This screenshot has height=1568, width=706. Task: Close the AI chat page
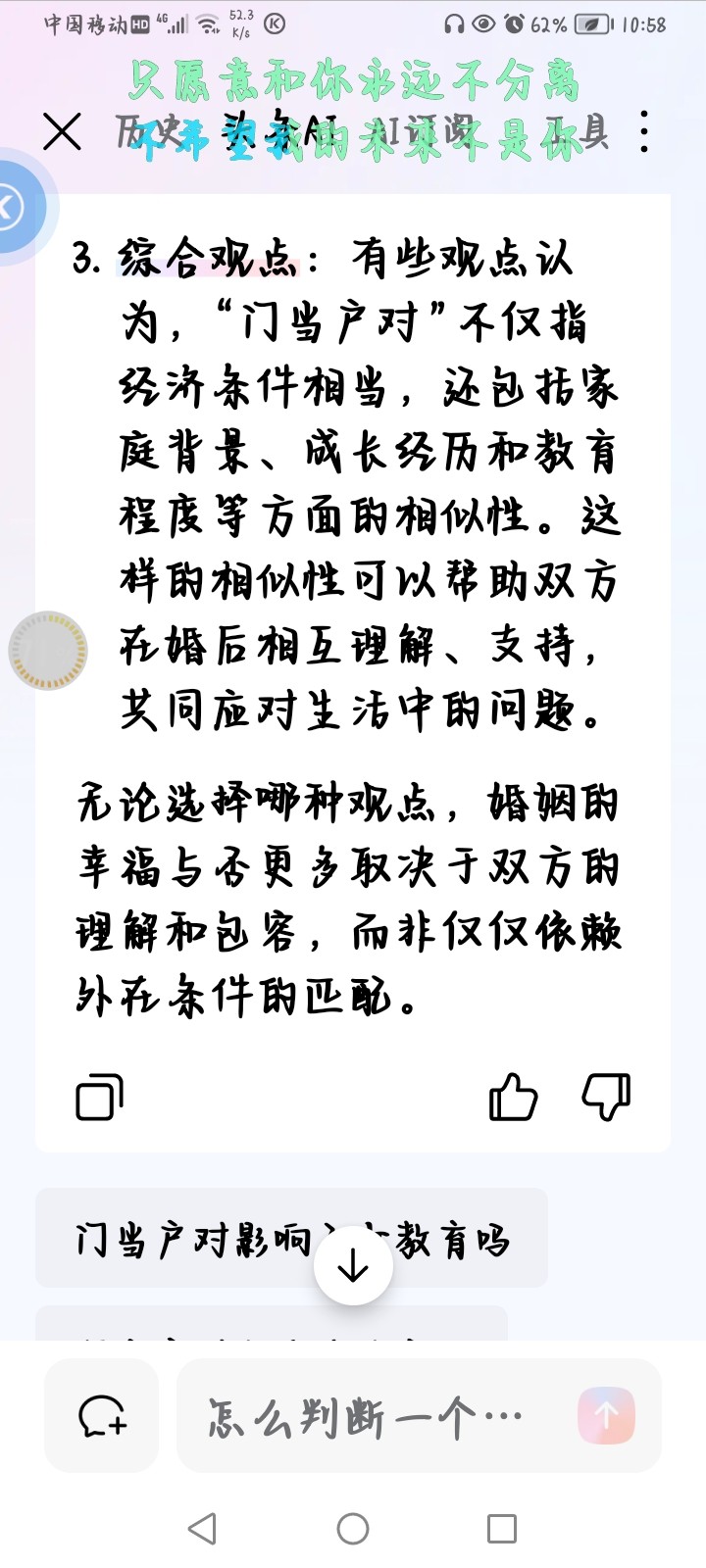[62, 131]
